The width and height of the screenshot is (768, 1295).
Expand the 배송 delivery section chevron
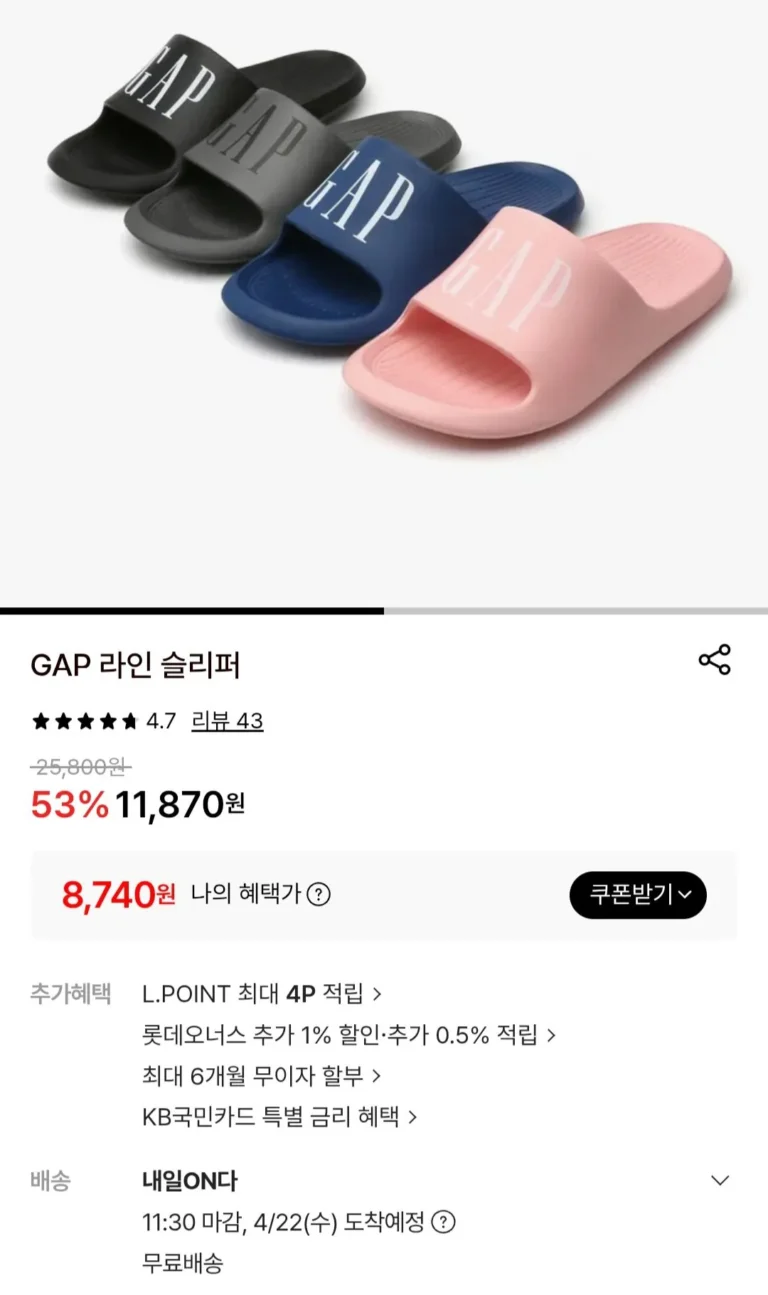coord(720,1180)
